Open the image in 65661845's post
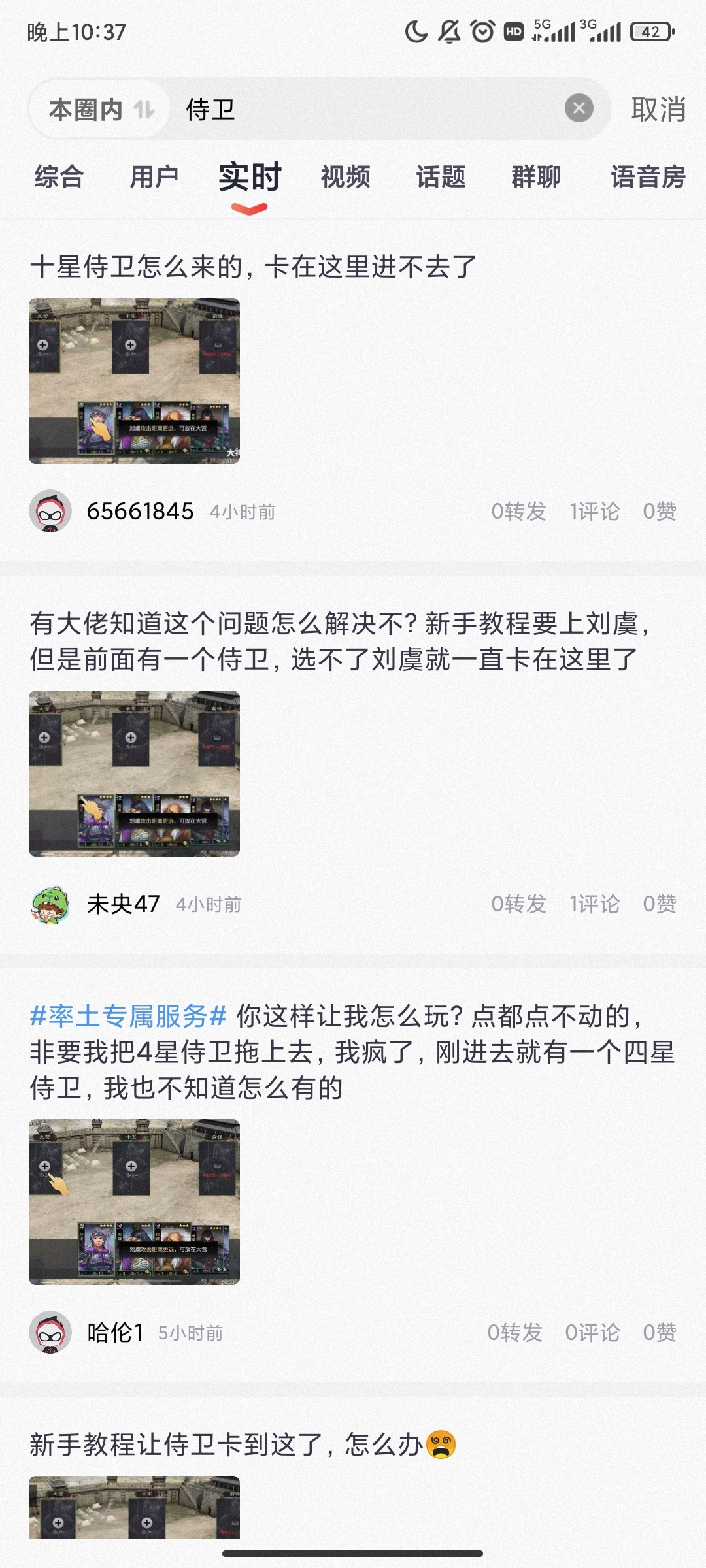The height and width of the screenshot is (1568, 706). coord(134,381)
